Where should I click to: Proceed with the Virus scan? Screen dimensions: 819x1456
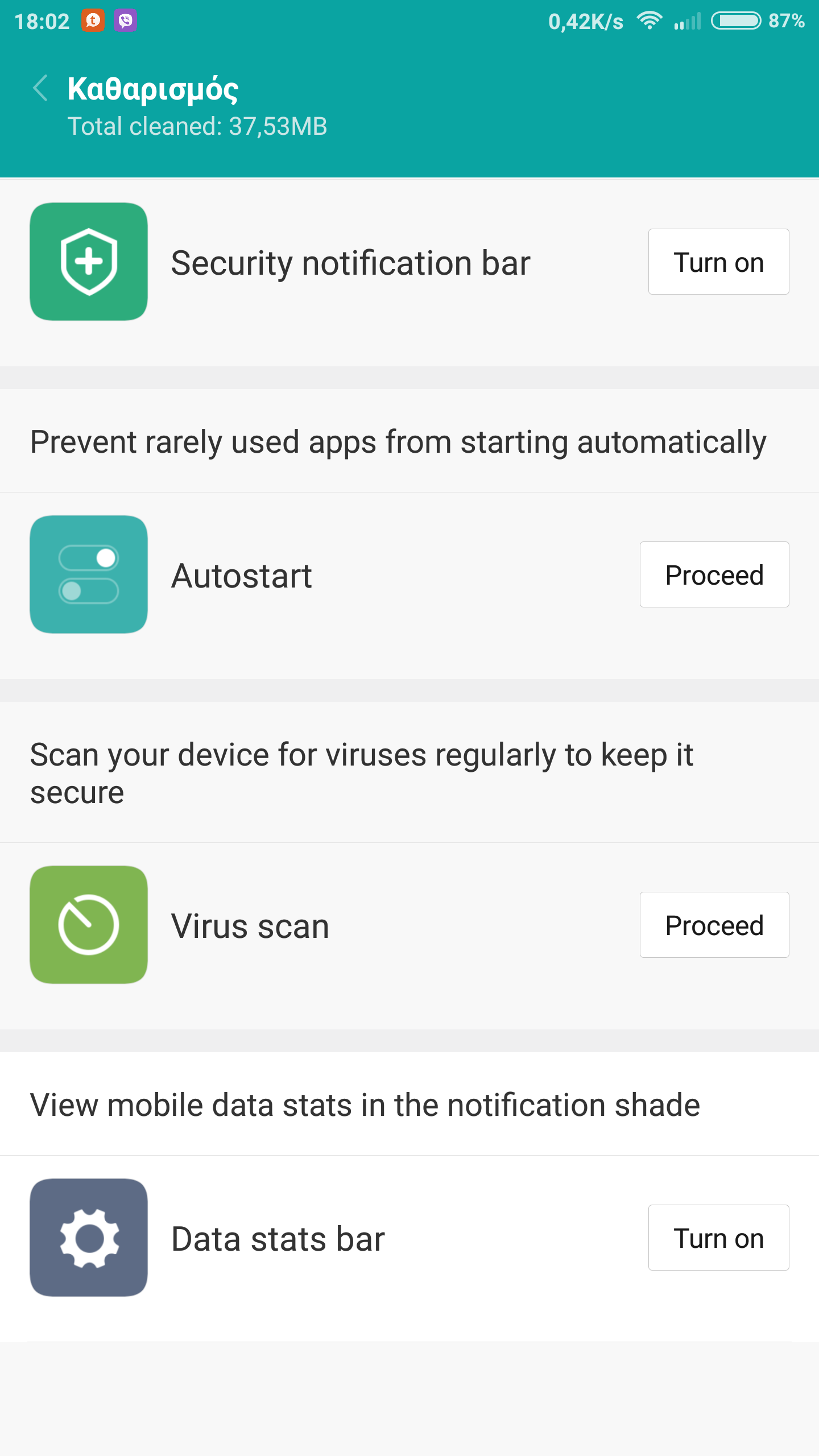point(714,925)
